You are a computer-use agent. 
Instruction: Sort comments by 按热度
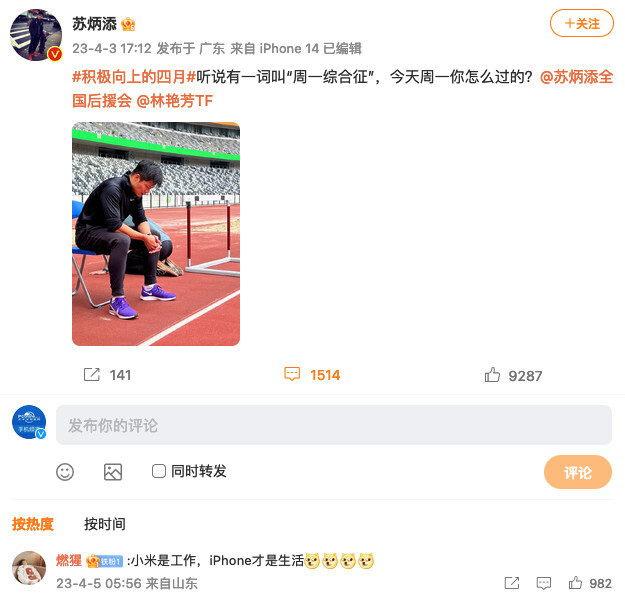click(x=33, y=524)
